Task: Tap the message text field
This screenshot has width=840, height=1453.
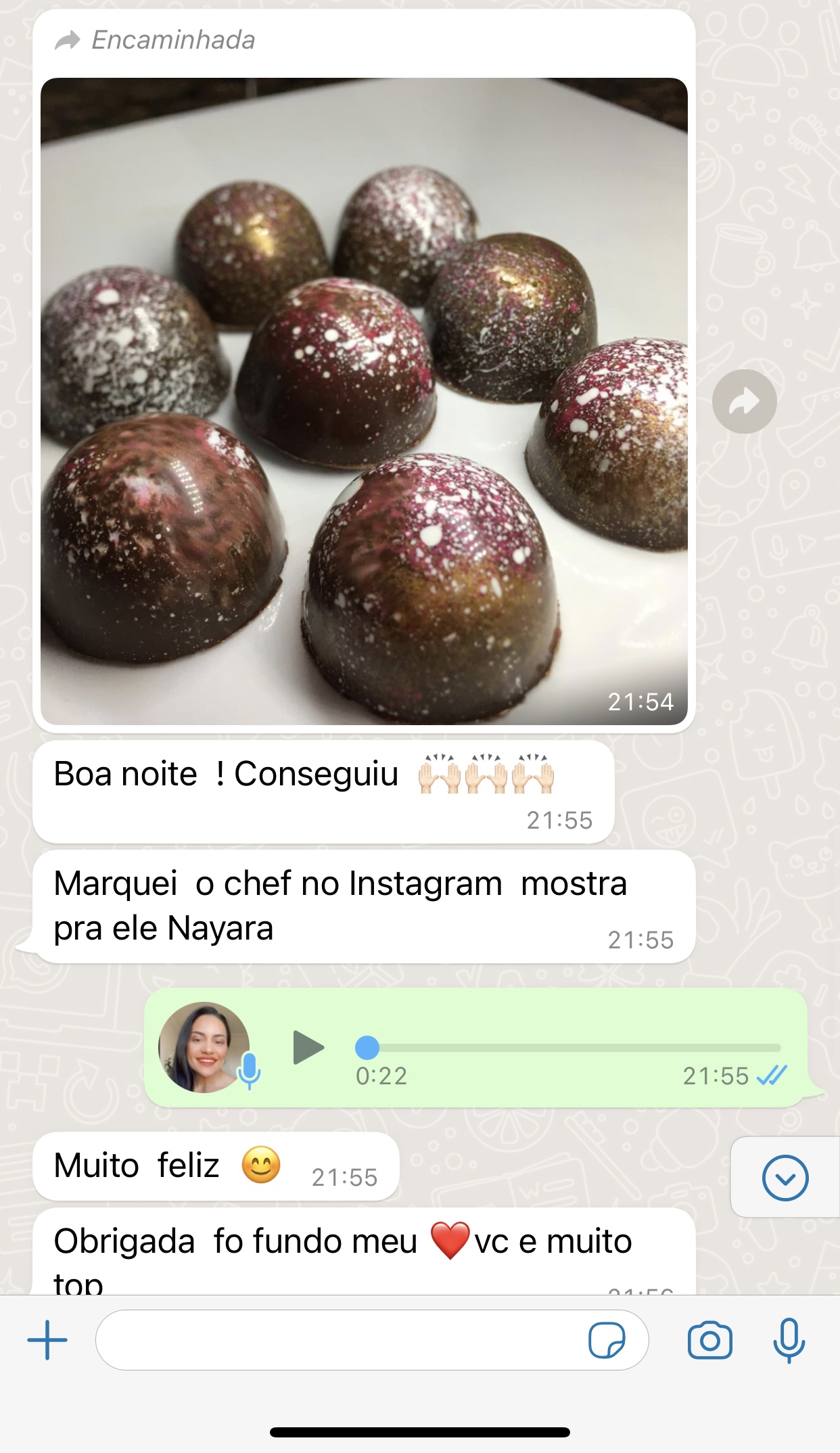Action: tap(338, 1340)
